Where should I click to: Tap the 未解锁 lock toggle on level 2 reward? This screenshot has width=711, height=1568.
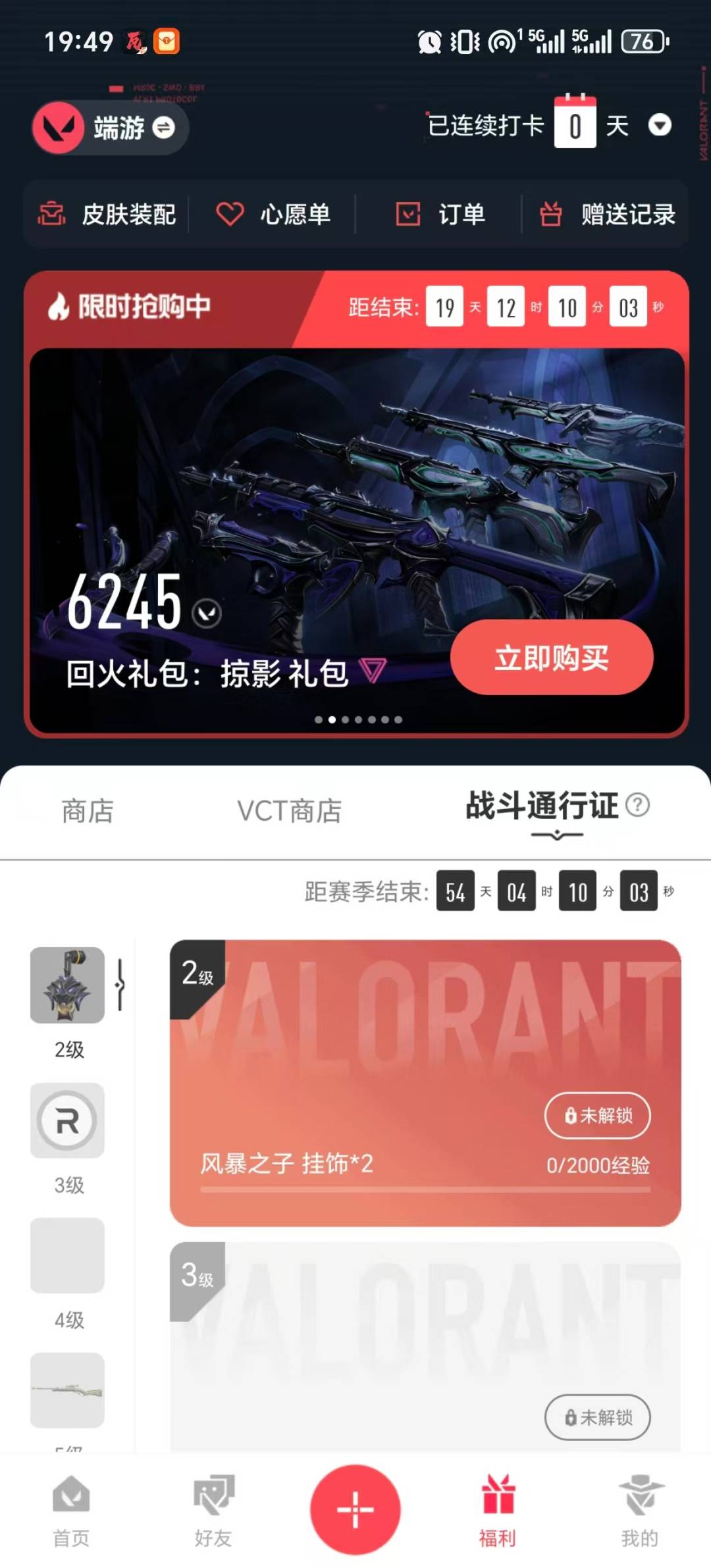tap(596, 1115)
